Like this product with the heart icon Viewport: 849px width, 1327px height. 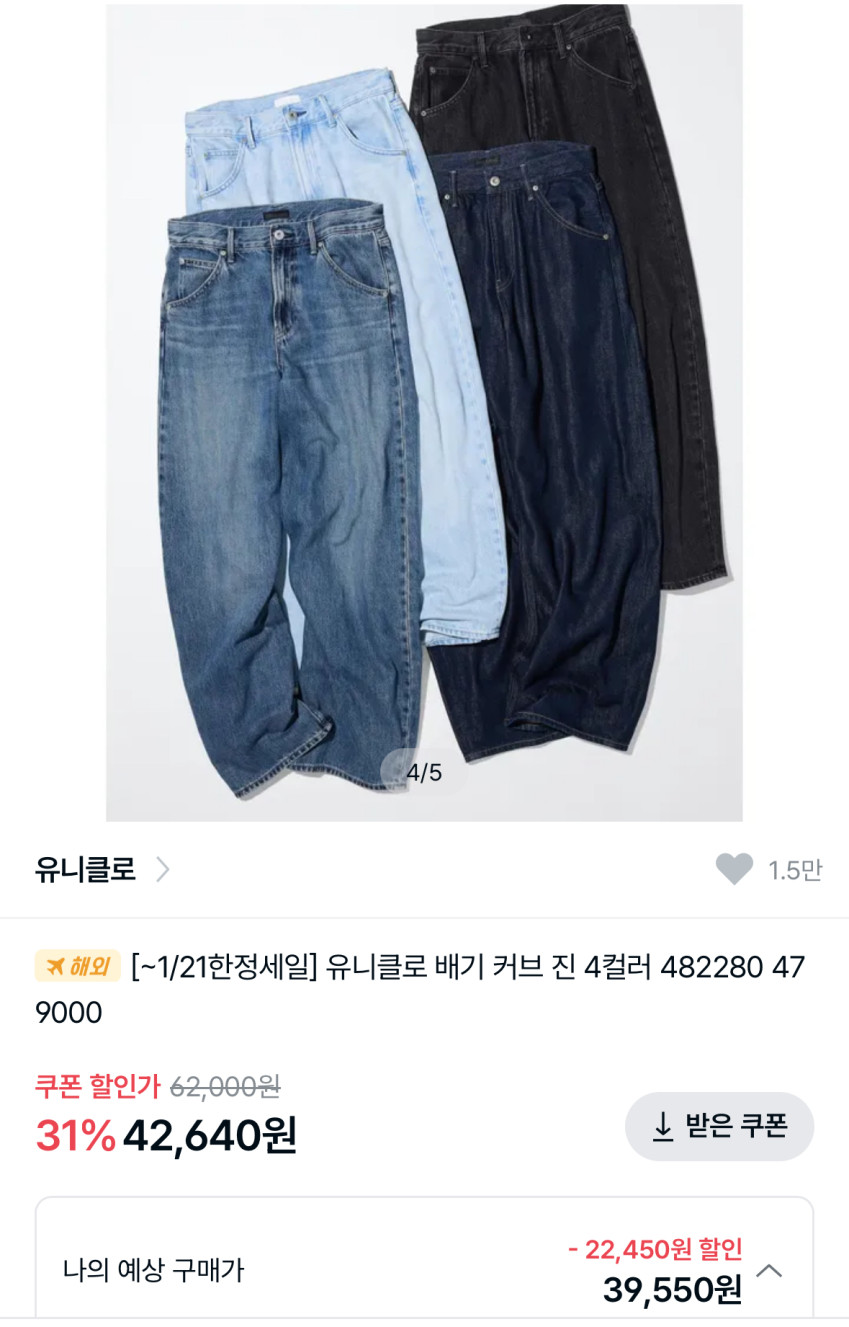pyautogui.click(x=734, y=869)
